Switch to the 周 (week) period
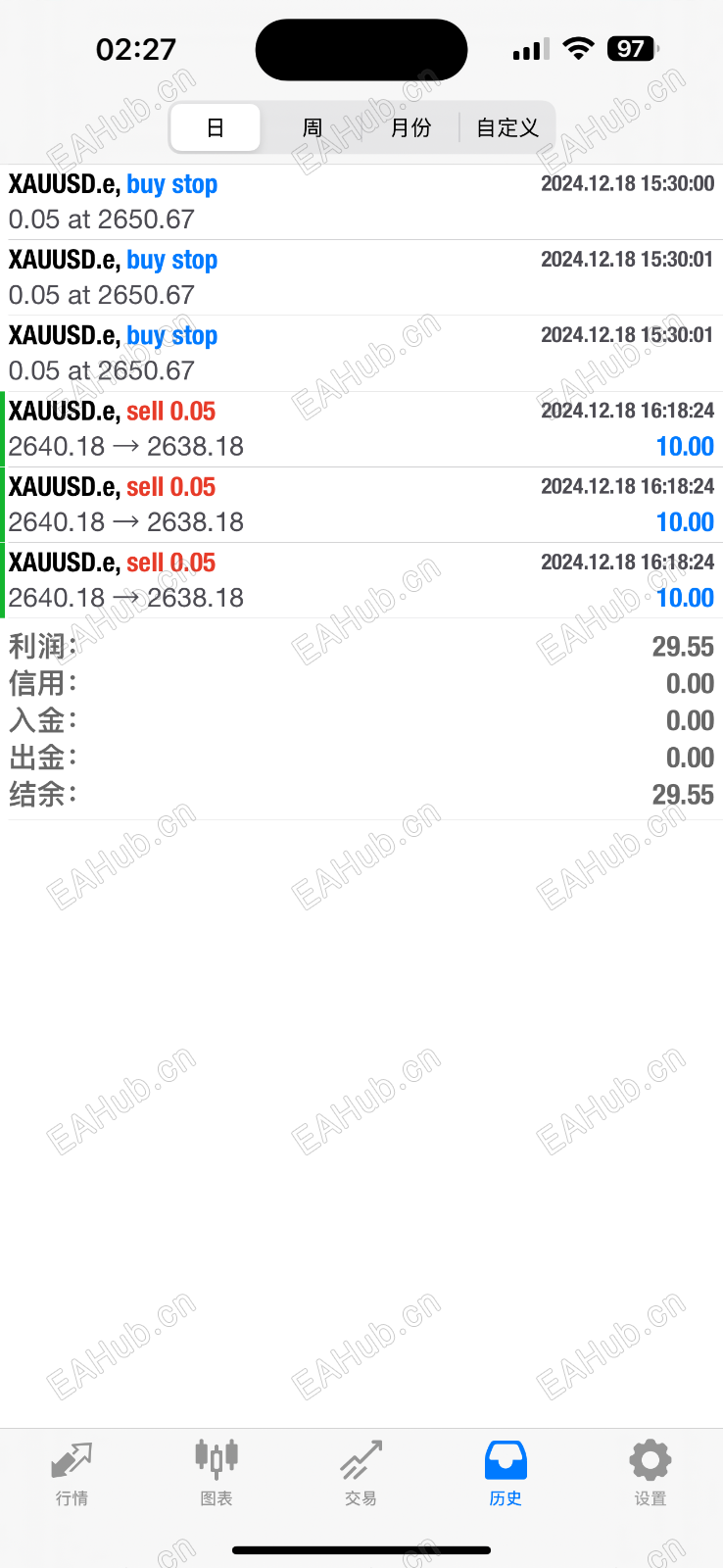Screen dimensions: 723x1568 coord(312,128)
